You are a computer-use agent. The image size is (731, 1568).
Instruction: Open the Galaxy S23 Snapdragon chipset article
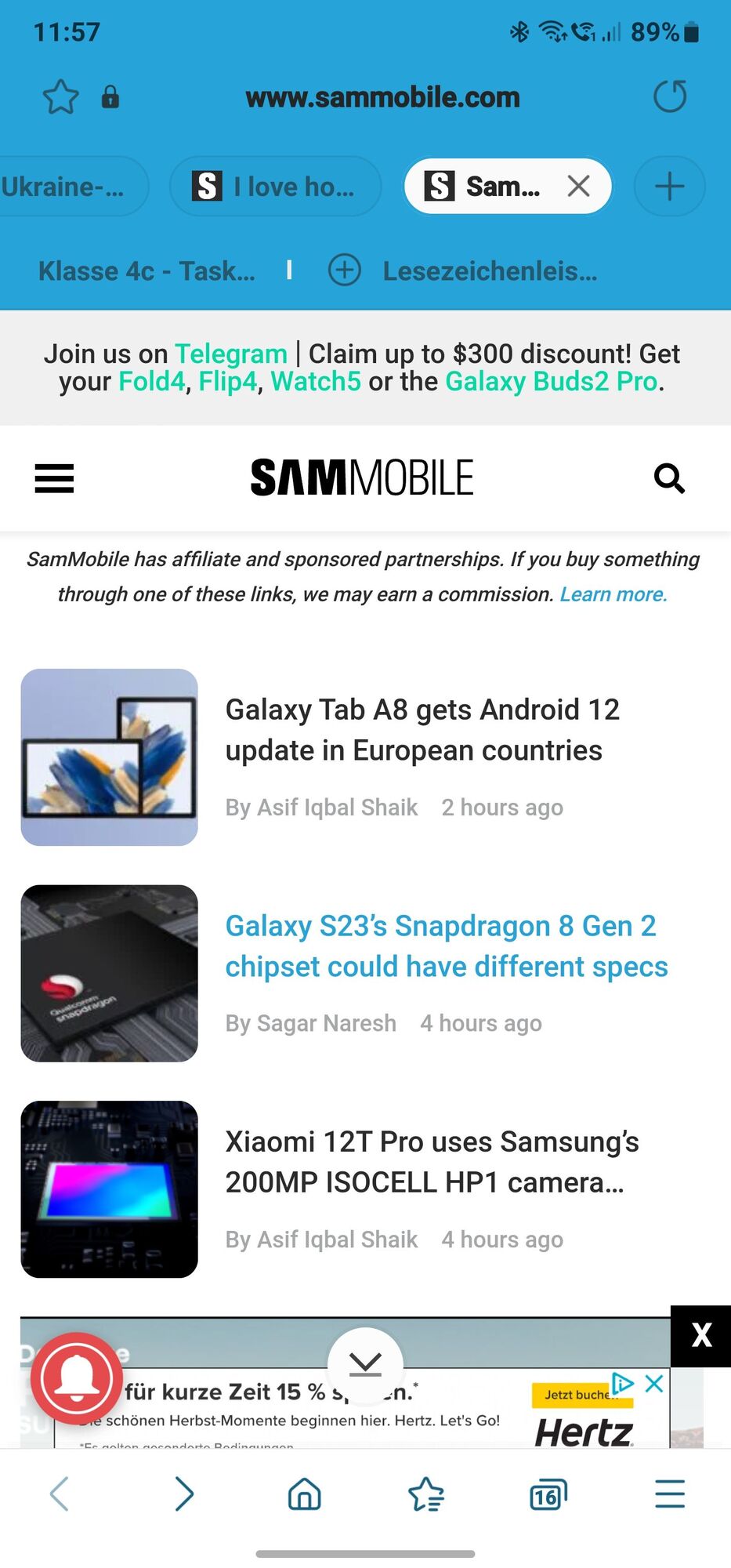click(x=446, y=946)
